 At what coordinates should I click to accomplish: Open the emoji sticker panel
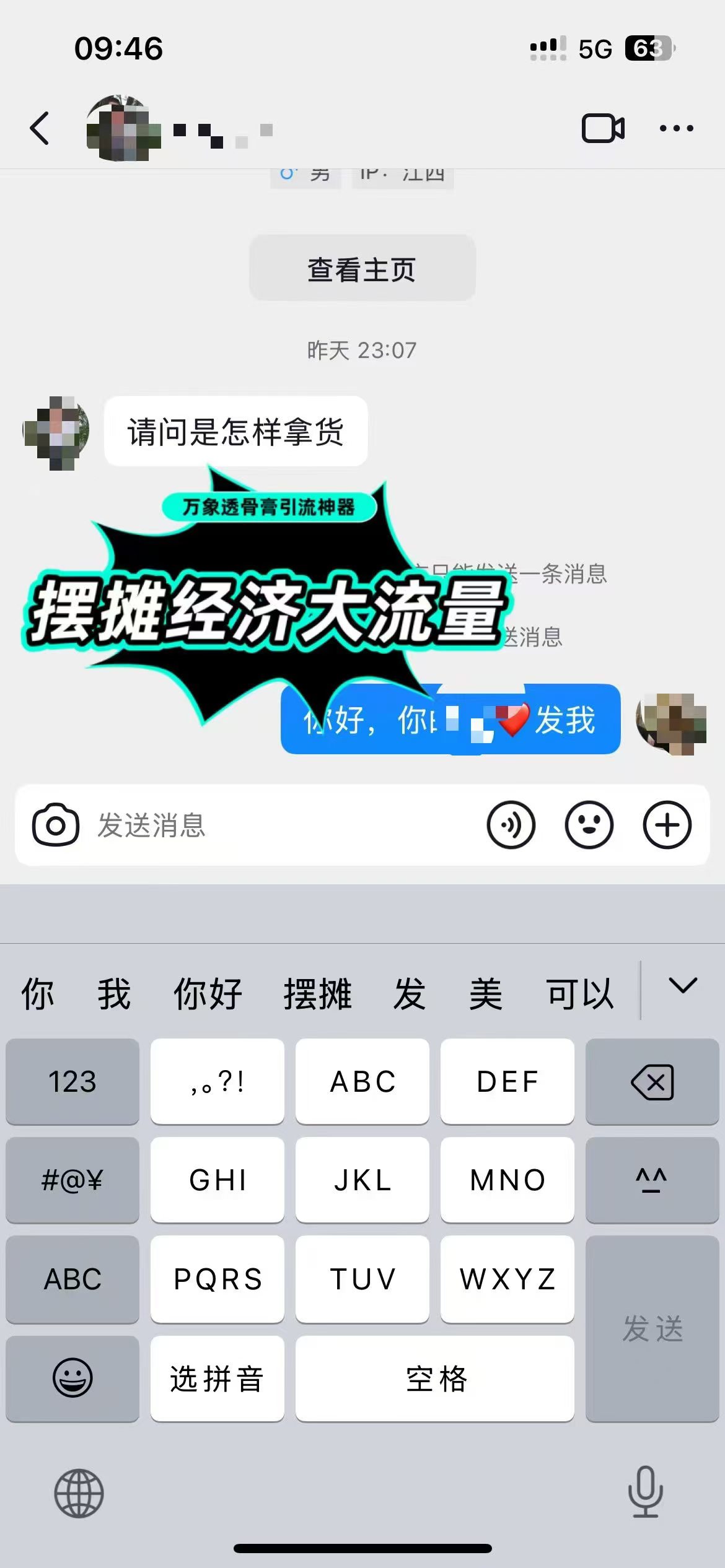(x=589, y=825)
